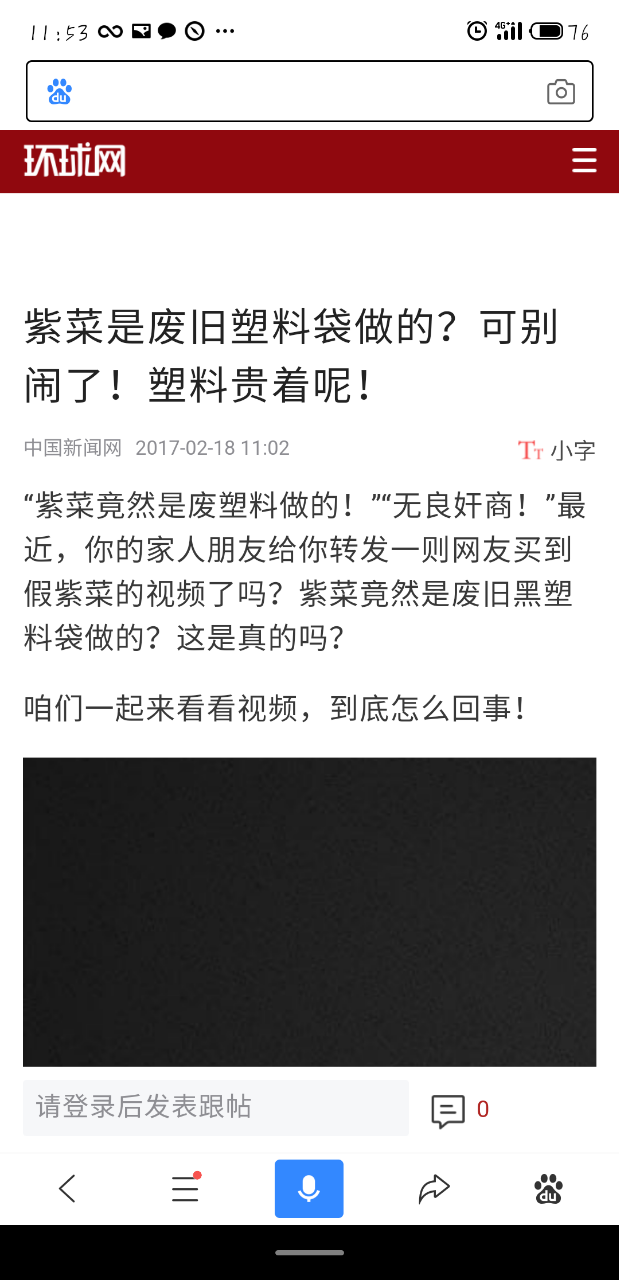
Task: Play the embedded article video
Action: coord(309,911)
